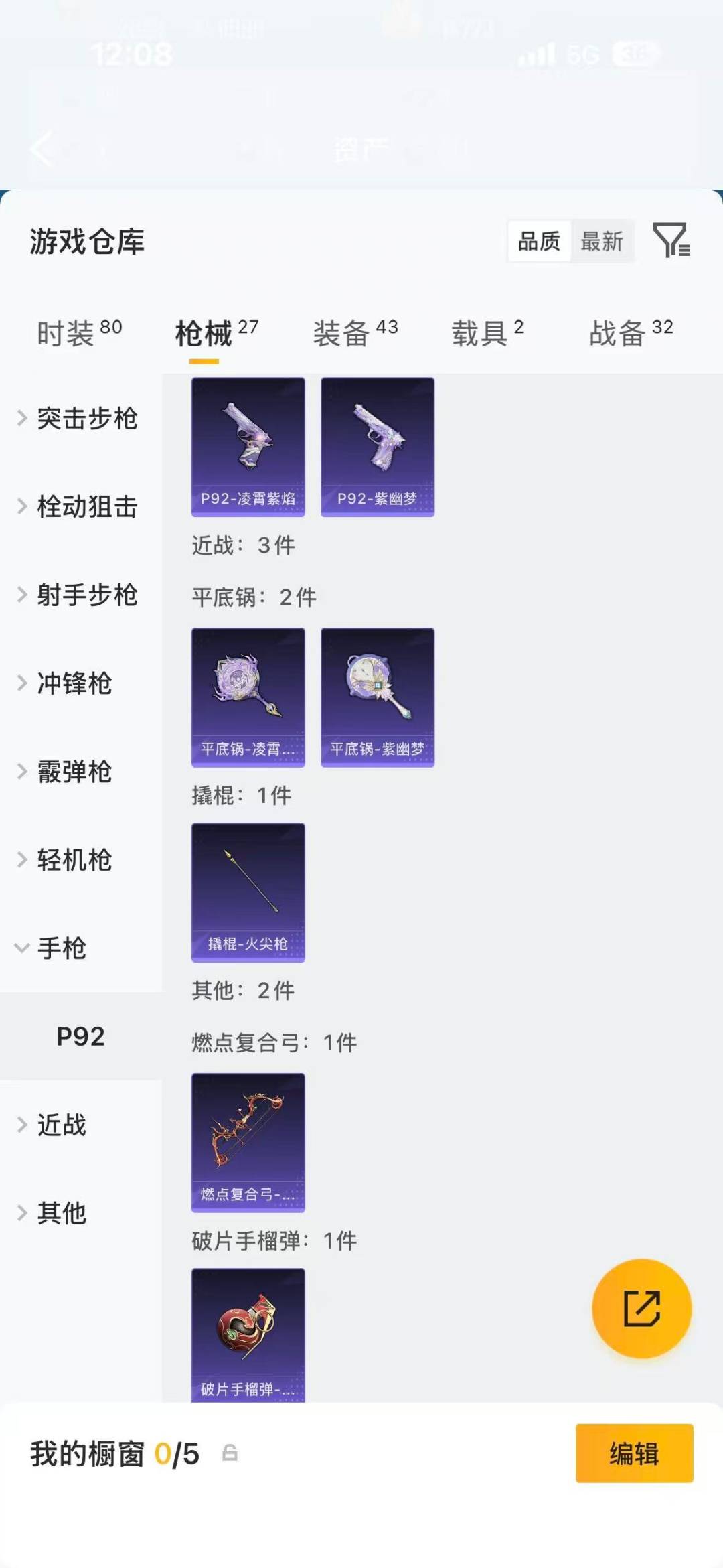The width and height of the screenshot is (723, 1568).
Task: Select the 平底锅-紫幽梦 frying pan item
Action: tap(377, 697)
